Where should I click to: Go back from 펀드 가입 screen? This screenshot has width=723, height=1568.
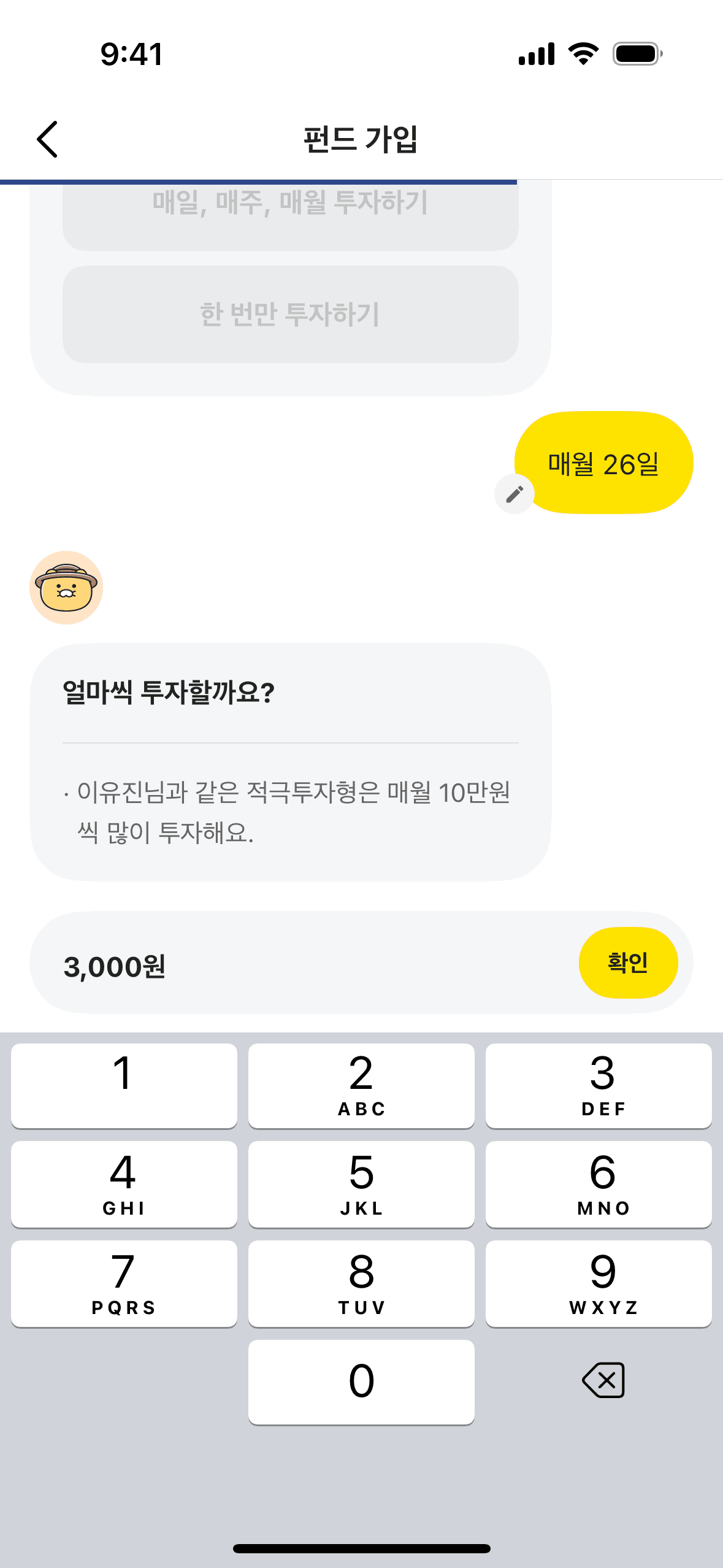coord(47,139)
